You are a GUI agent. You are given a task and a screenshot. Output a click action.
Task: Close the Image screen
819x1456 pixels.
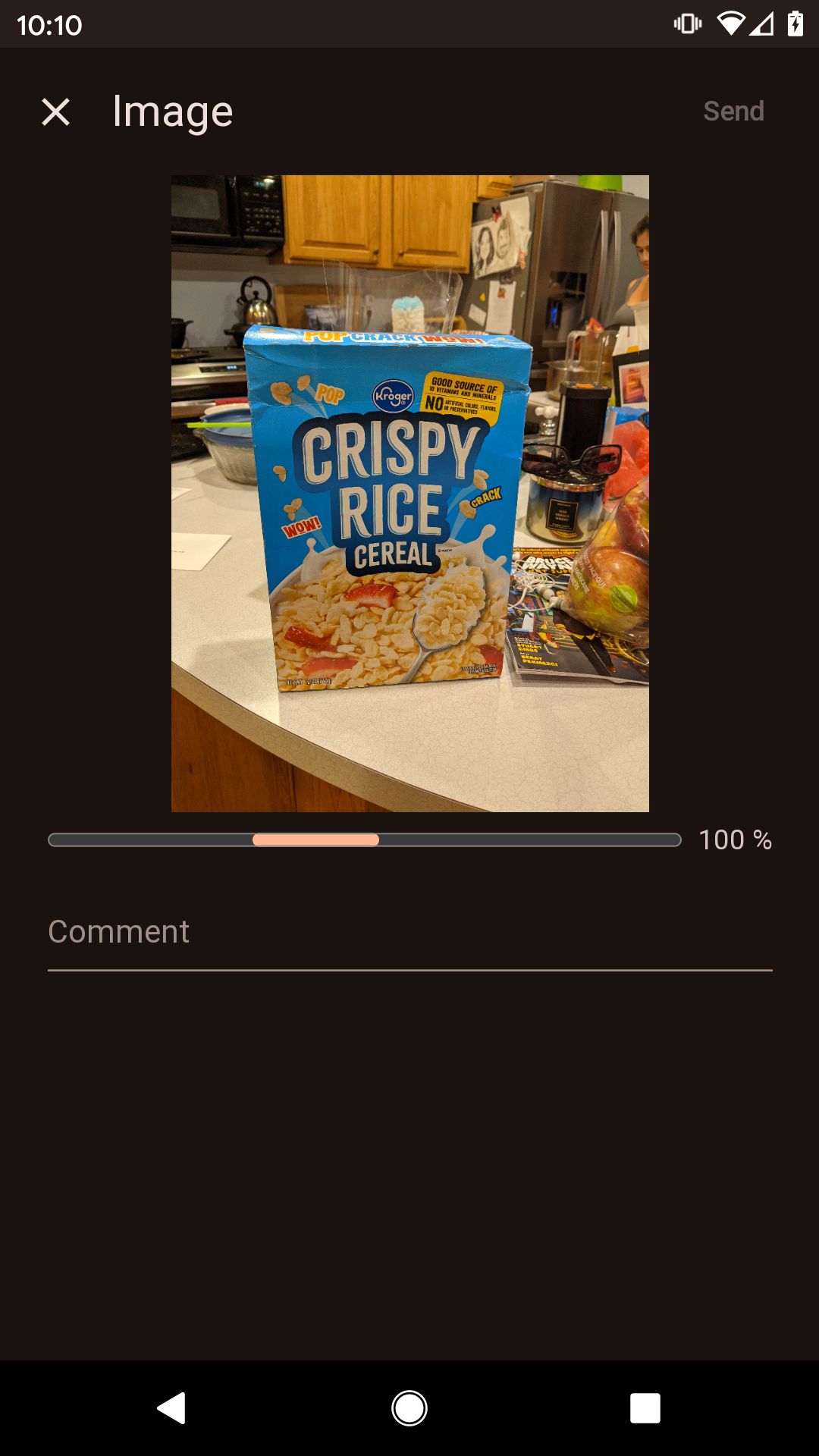click(55, 111)
